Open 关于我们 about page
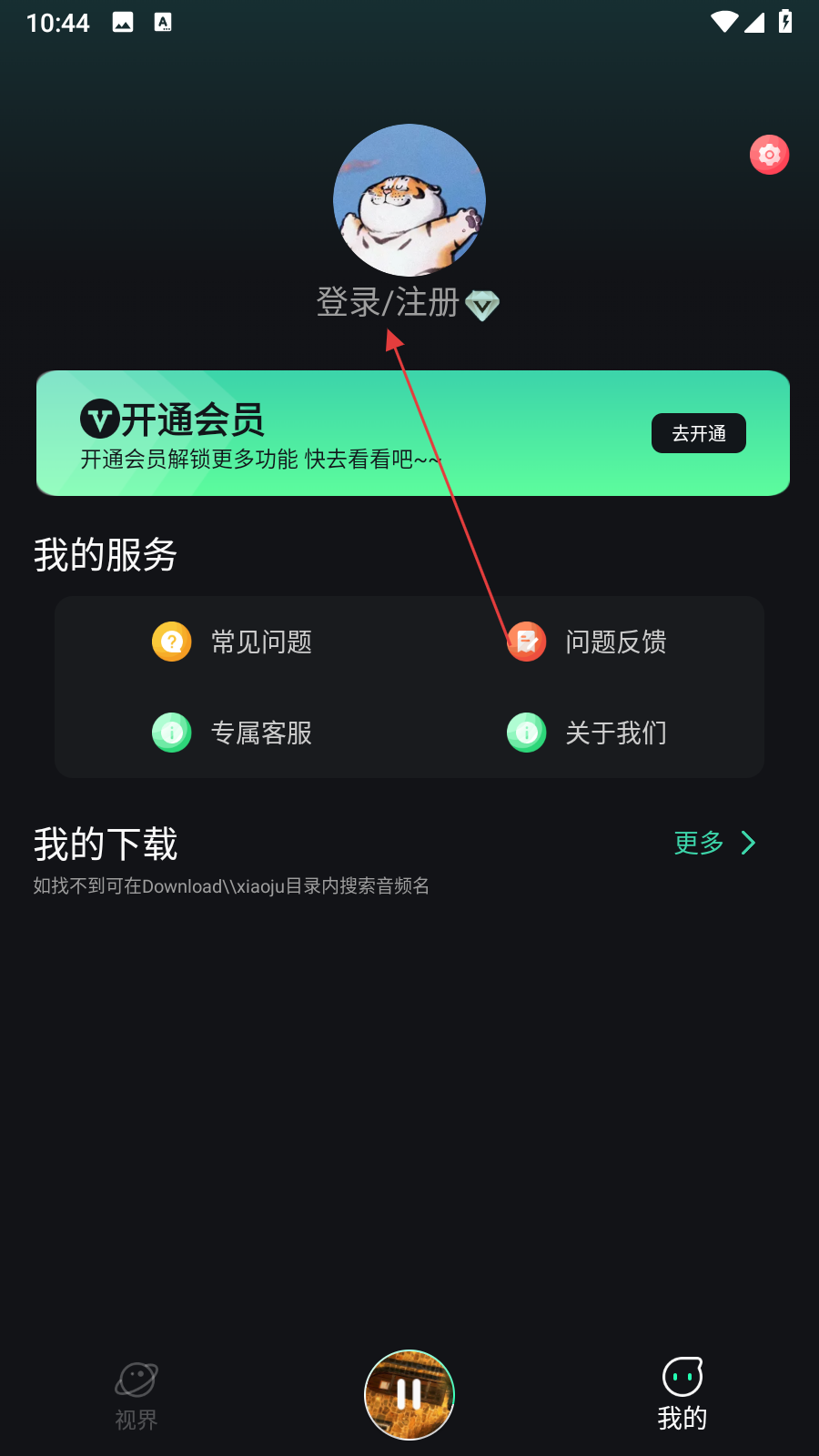The height and width of the screenshot is (1456, 819). click(588, 733)
